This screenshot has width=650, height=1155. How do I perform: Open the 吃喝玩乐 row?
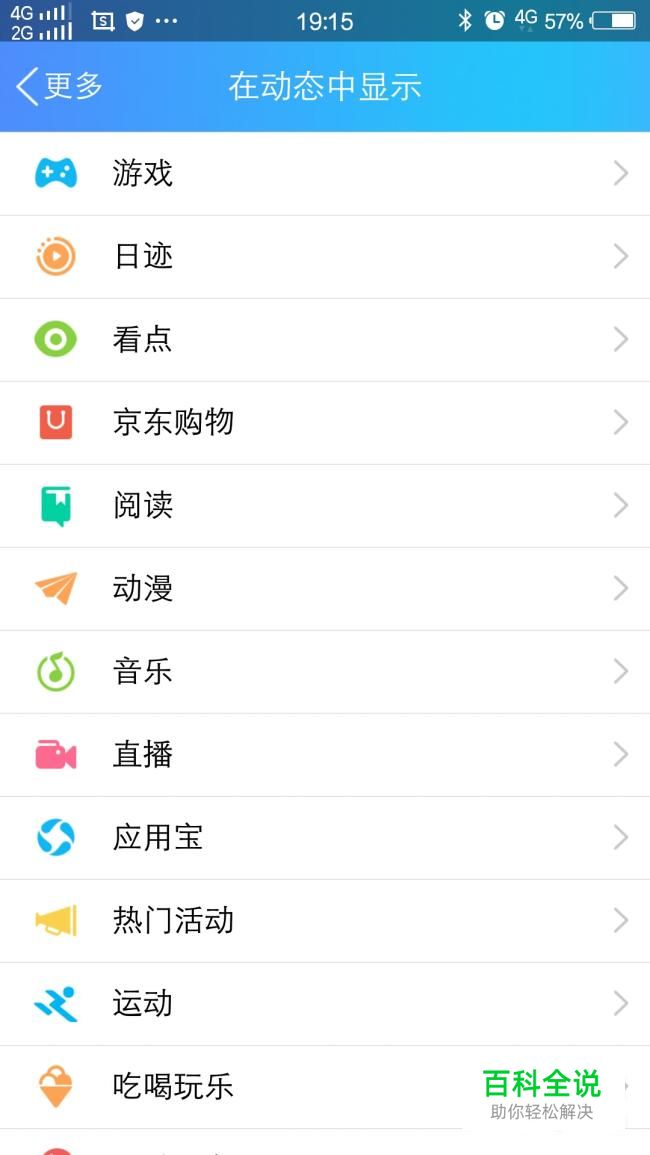click(173, 1087)
